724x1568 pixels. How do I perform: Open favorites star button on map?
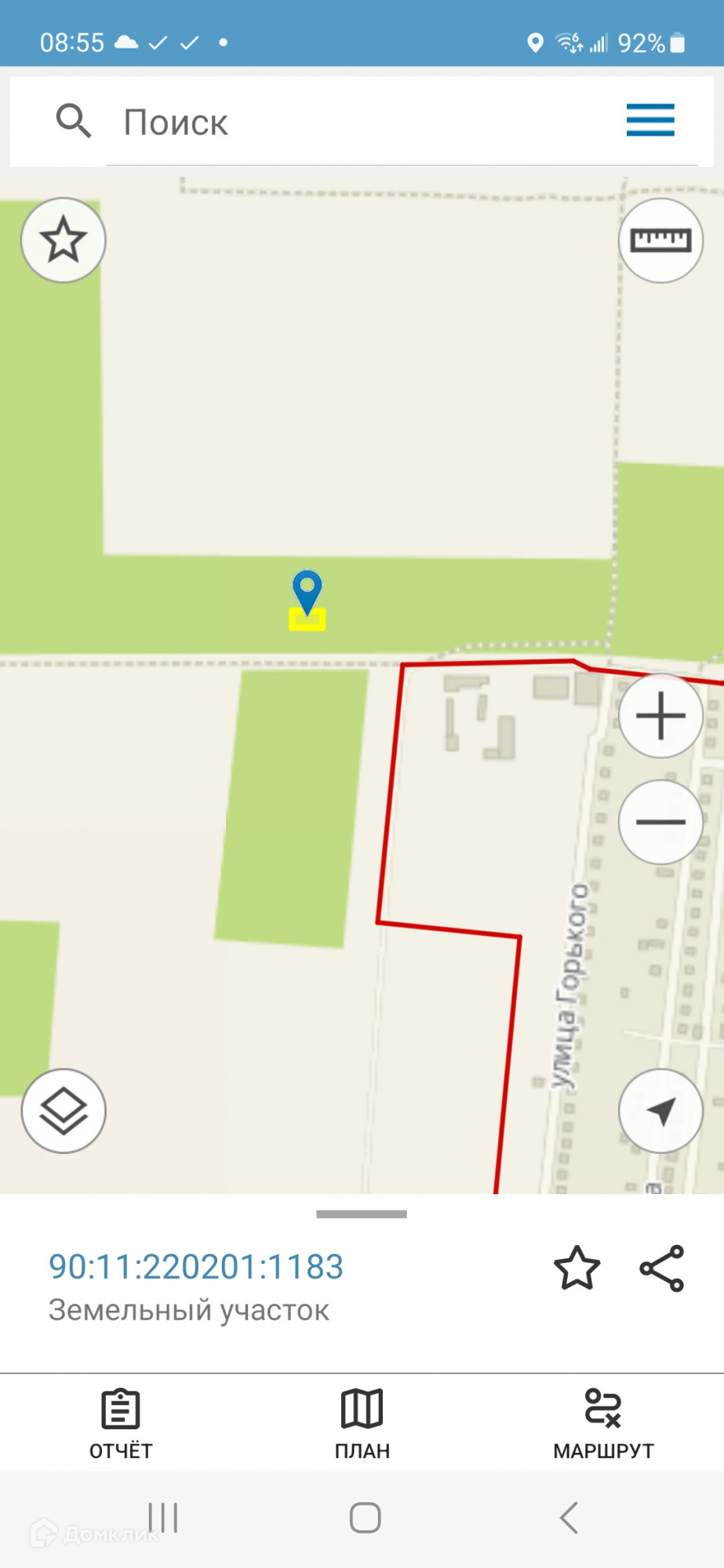coord(64,240)
